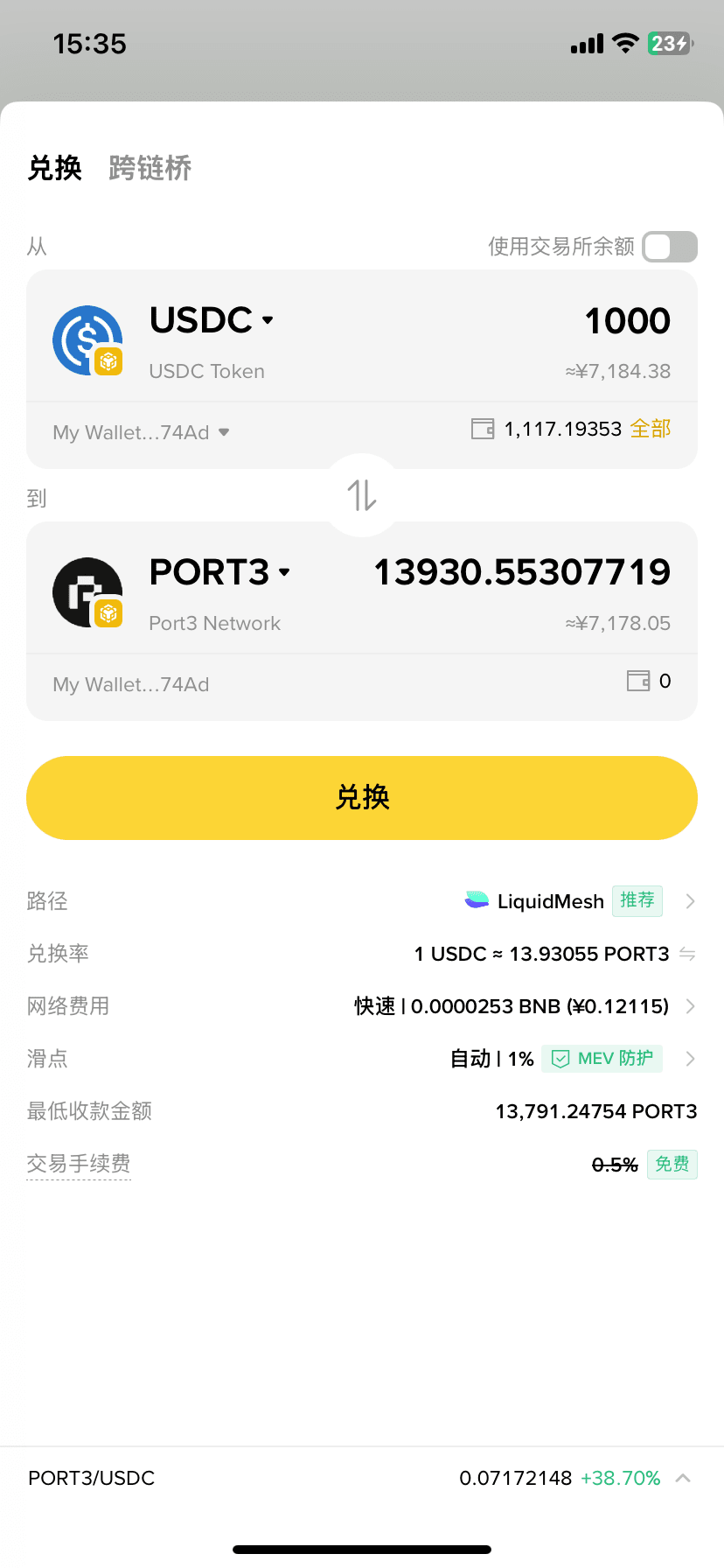Open the USDC token selector
This screenshot has width=724, height=1568.
pos(212,320)
